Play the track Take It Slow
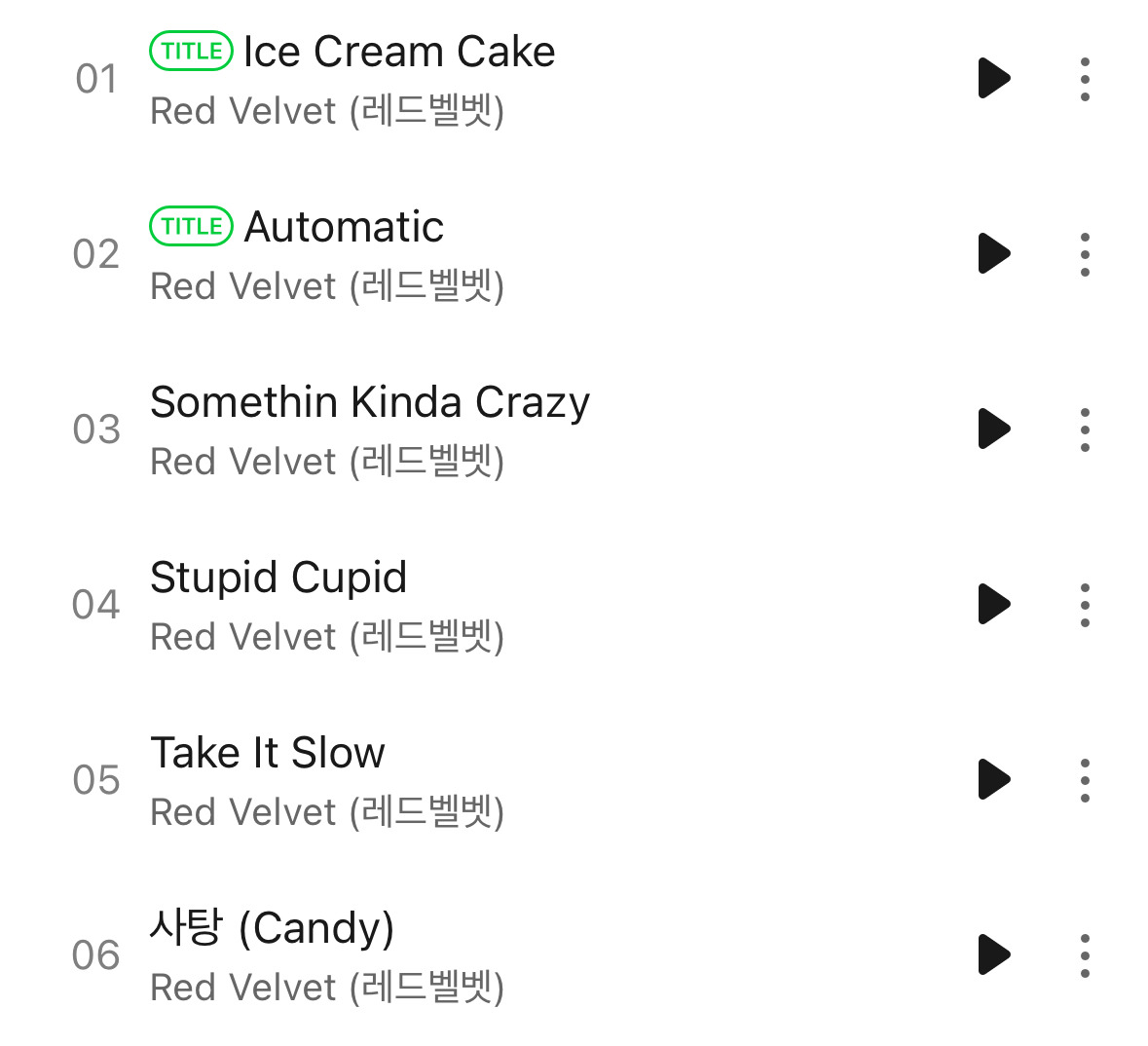This screenshot has width=1148, height=1046. [x=993, y=780]
